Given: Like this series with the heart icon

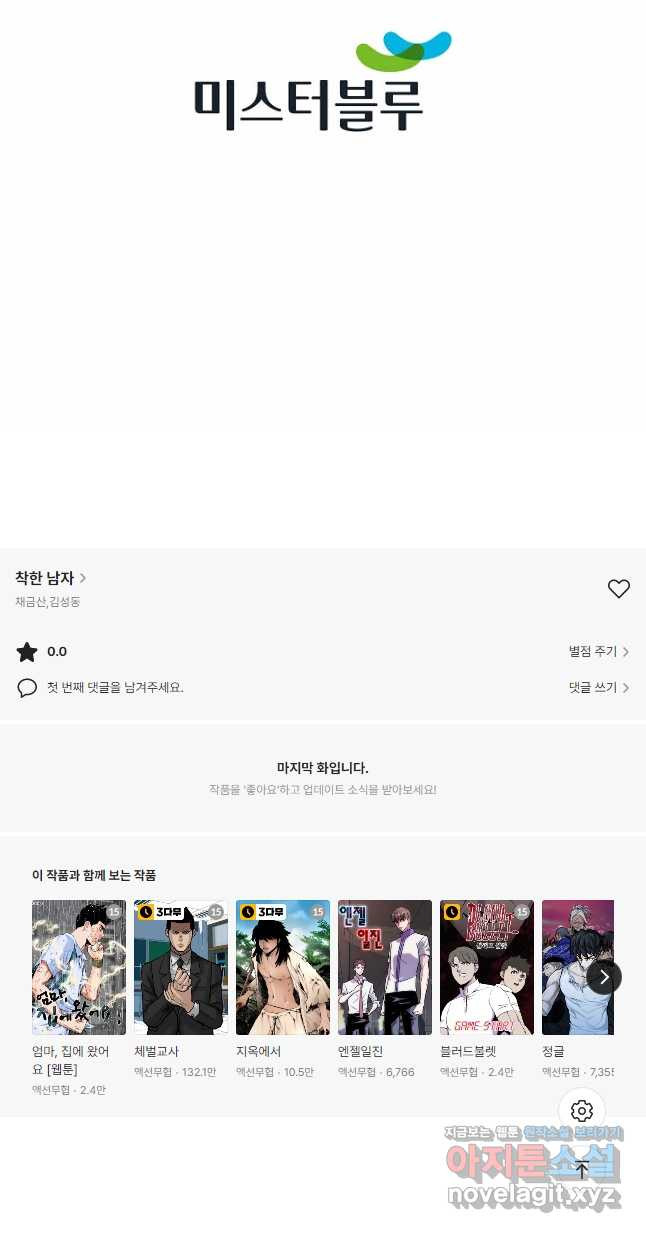Looking at the screenshot, I should tap(619, 589).
